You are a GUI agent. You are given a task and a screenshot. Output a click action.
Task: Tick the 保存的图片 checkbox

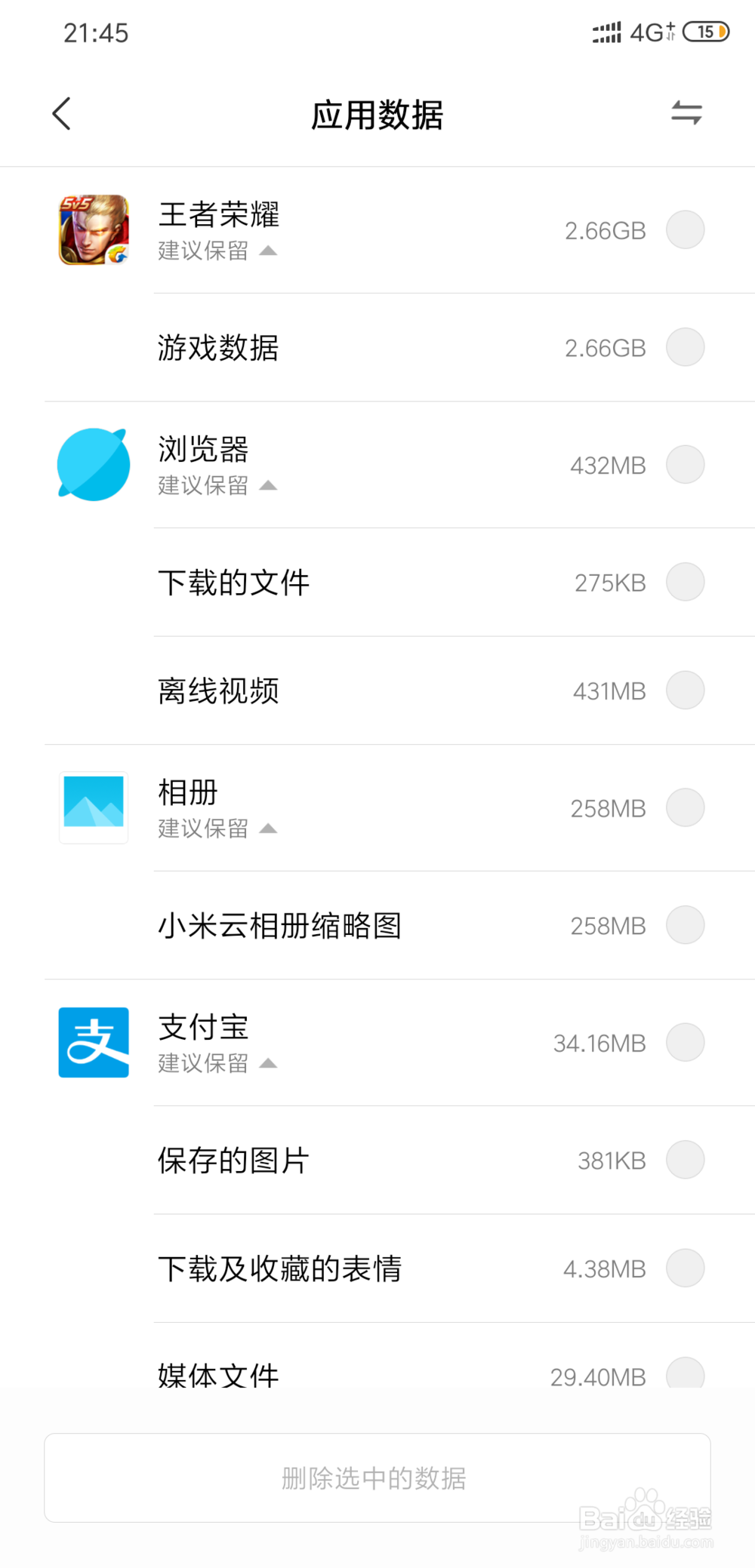[685, 1160]
